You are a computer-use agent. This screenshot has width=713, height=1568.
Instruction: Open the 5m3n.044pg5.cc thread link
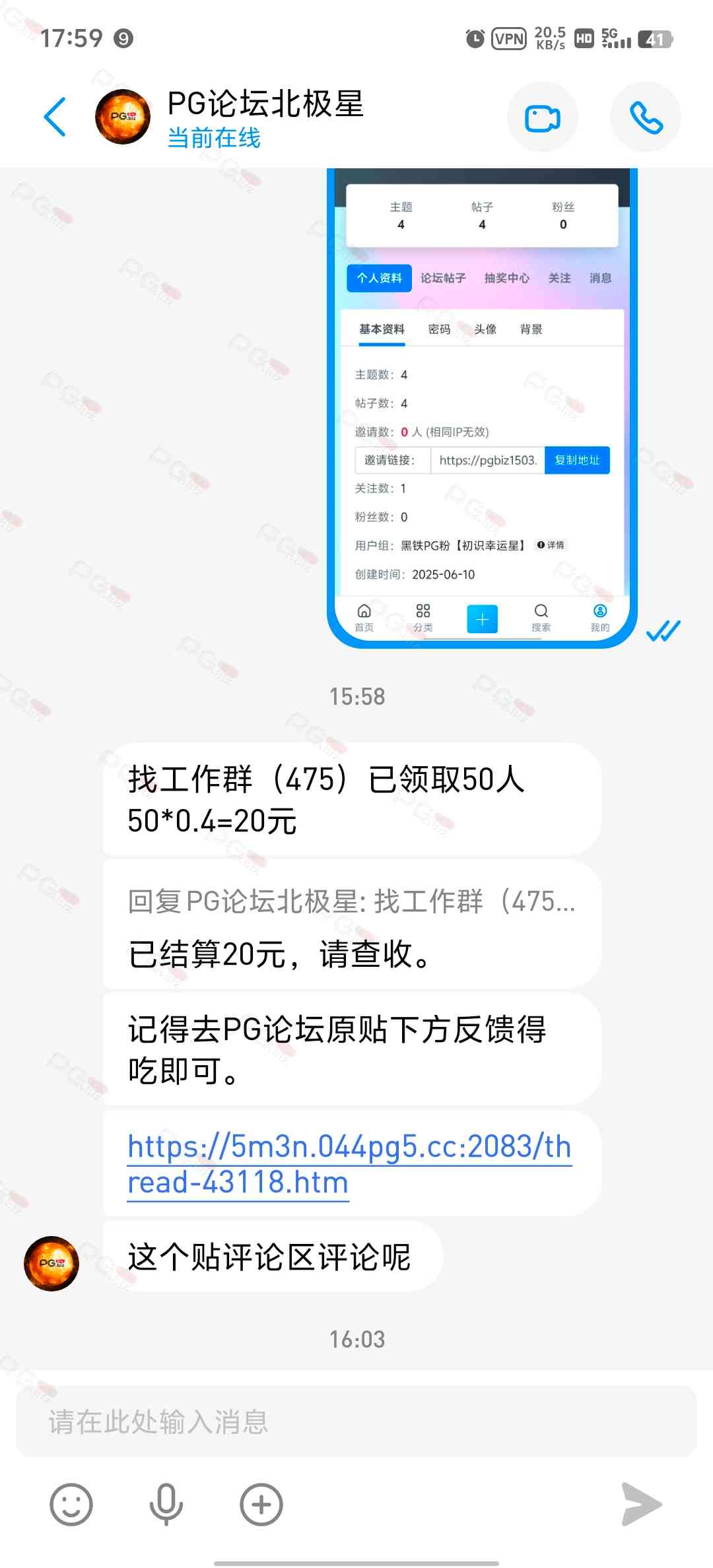click(349, 1164)
